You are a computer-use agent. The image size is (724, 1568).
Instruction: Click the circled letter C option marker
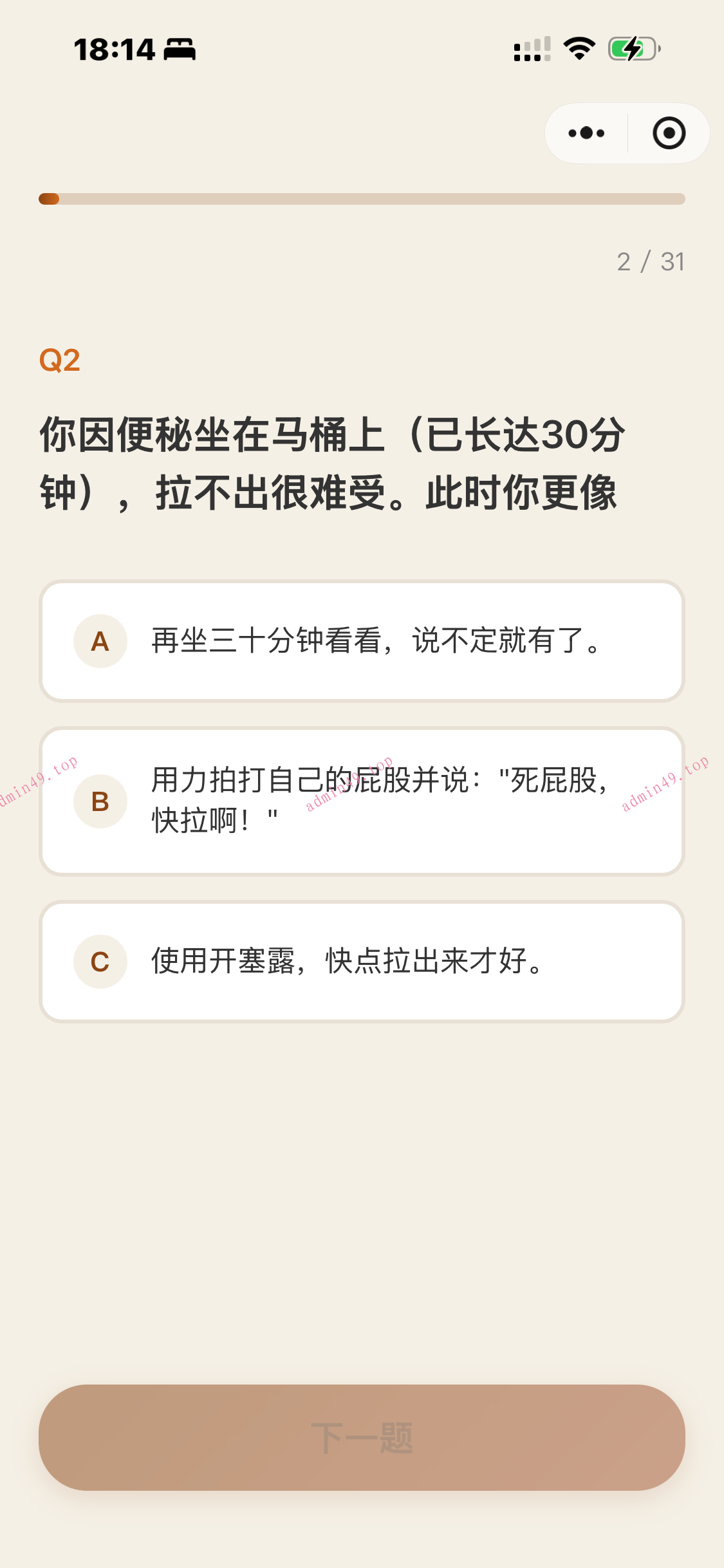pos(100,962)
